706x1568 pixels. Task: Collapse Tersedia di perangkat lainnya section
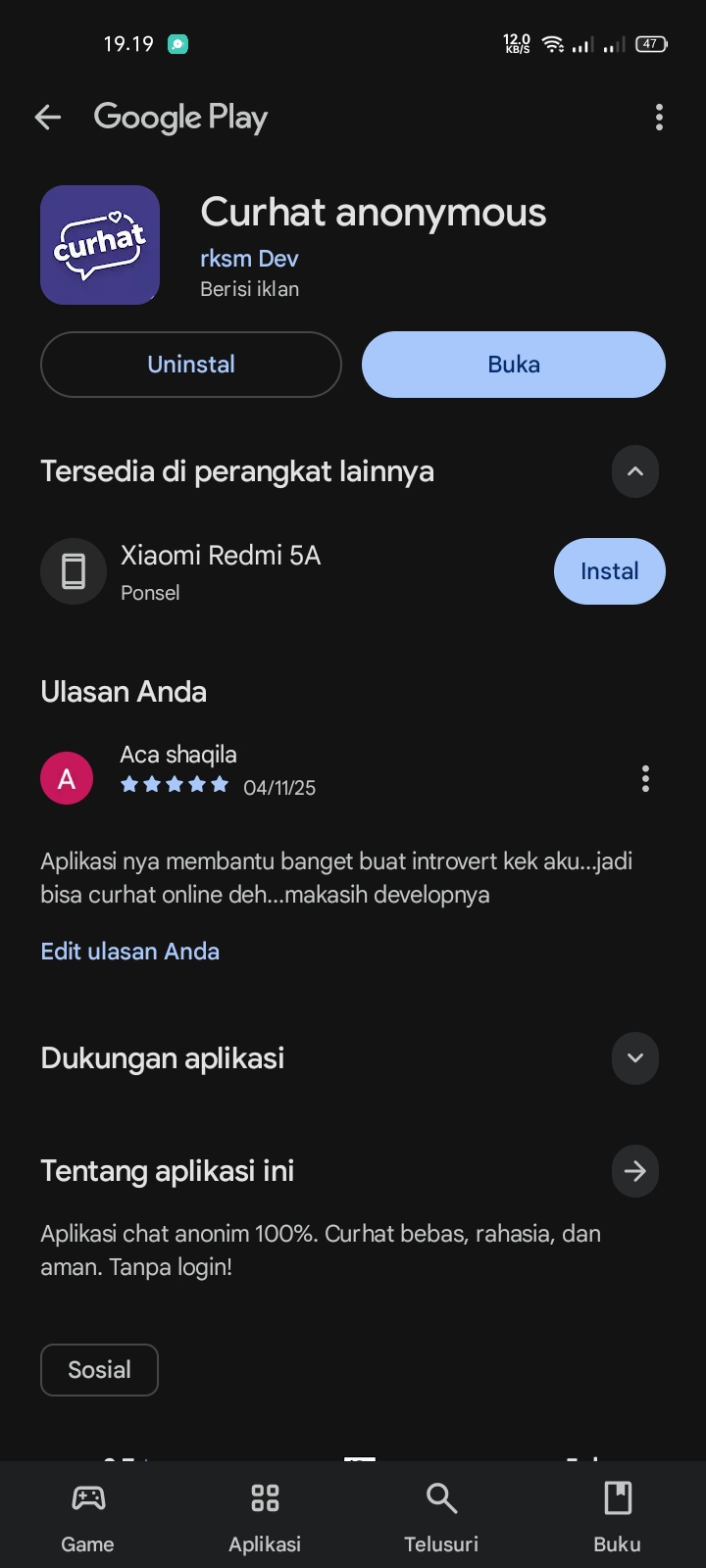pyautogui.click(x=635, y=471)
